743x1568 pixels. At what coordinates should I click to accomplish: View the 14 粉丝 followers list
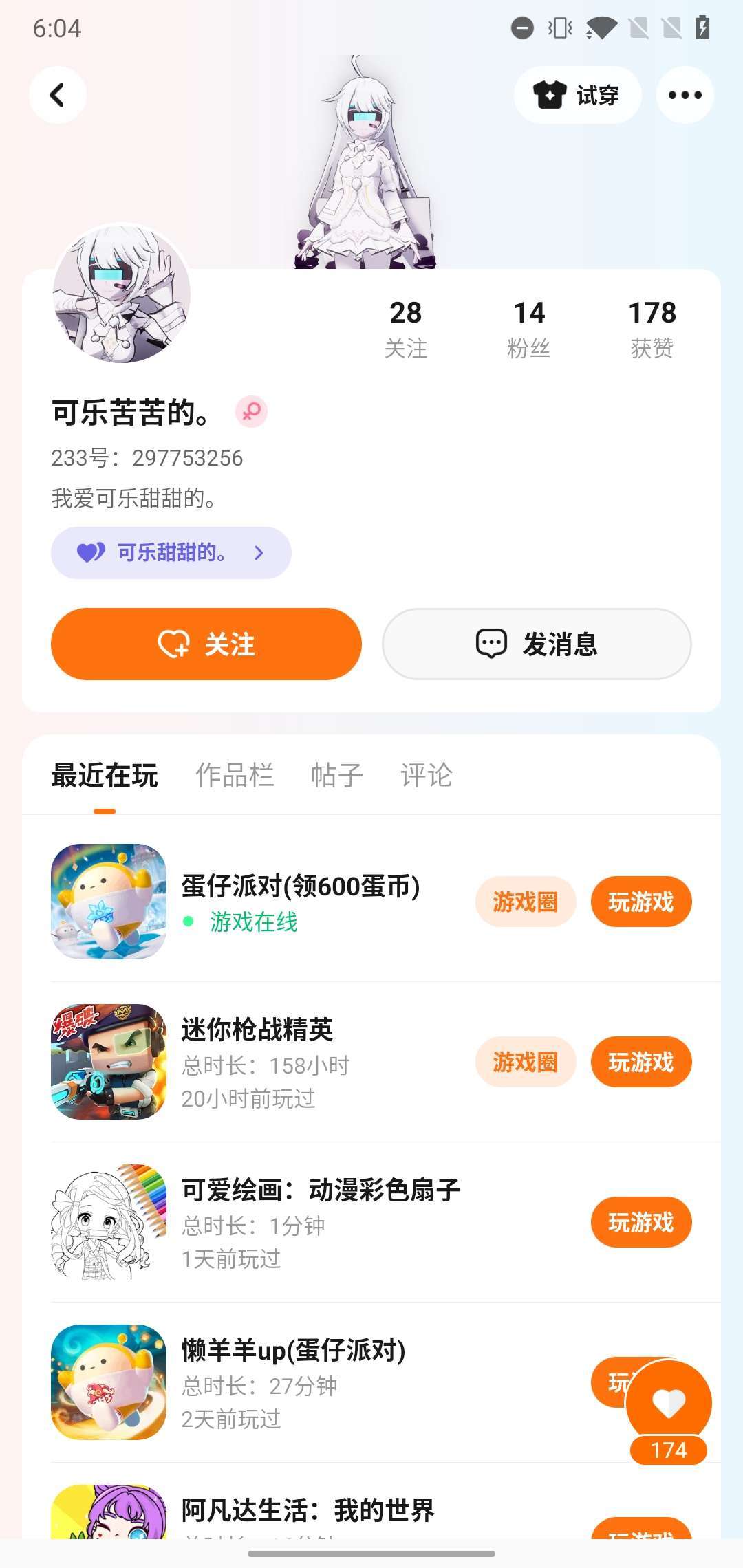point(528,329)
